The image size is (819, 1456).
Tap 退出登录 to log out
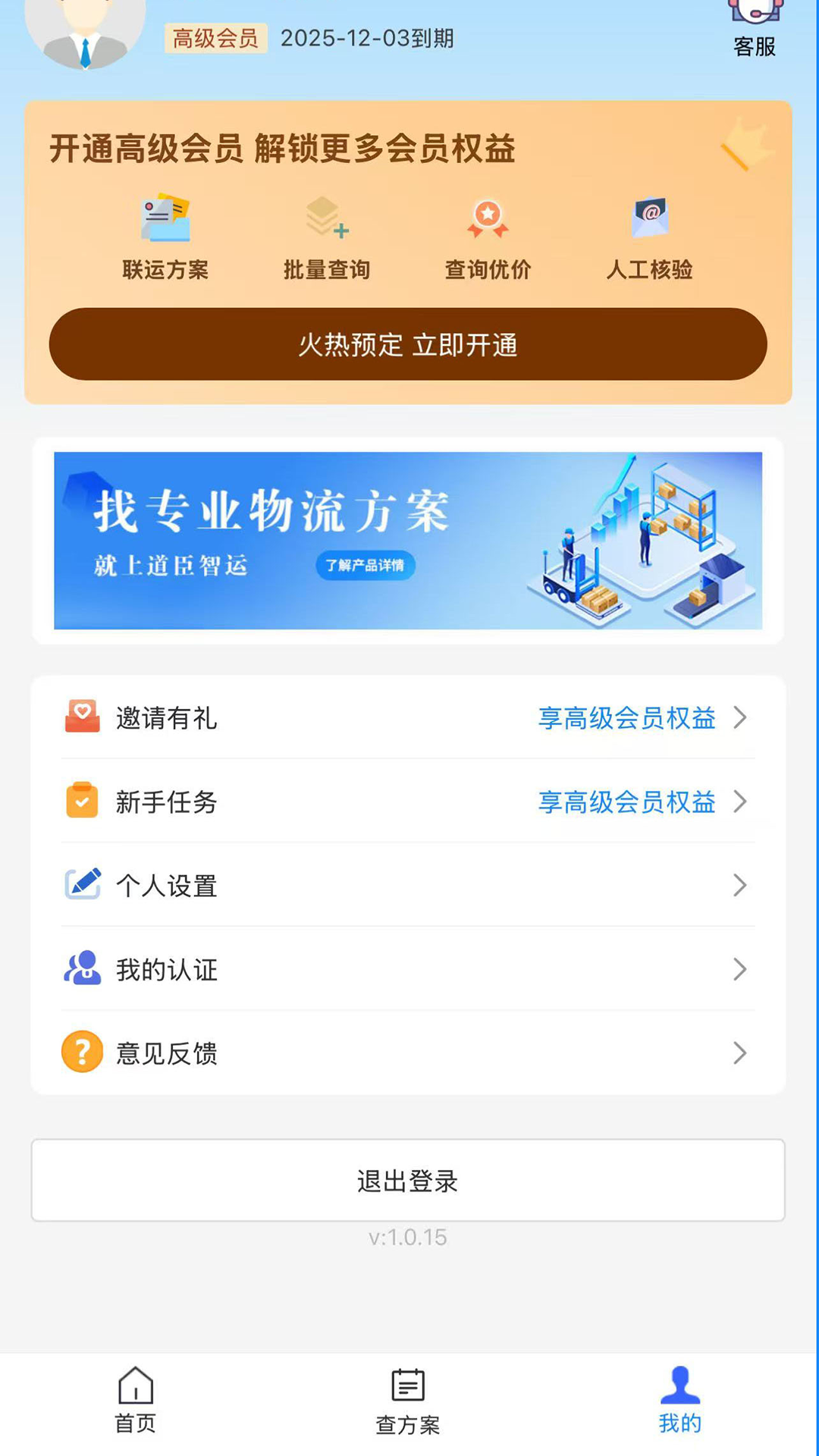point(408,1180)
